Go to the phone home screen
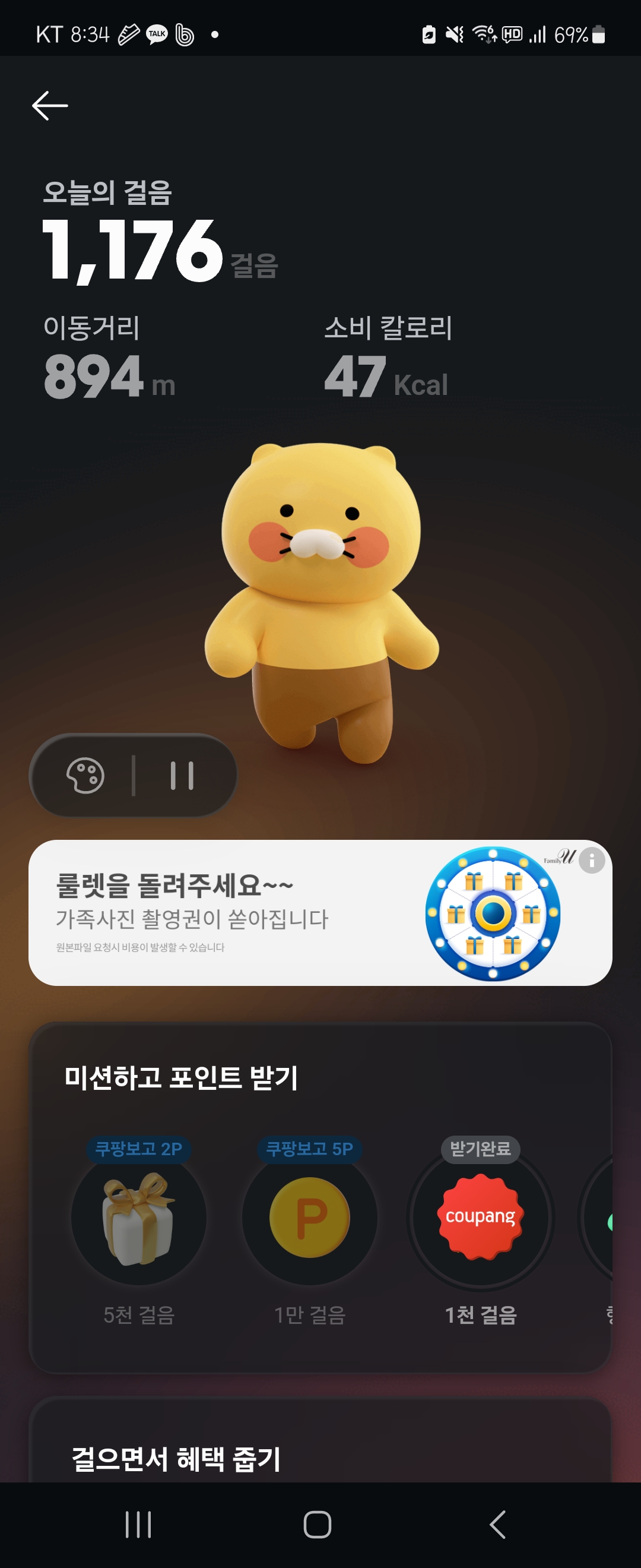 pos(318,1525)
